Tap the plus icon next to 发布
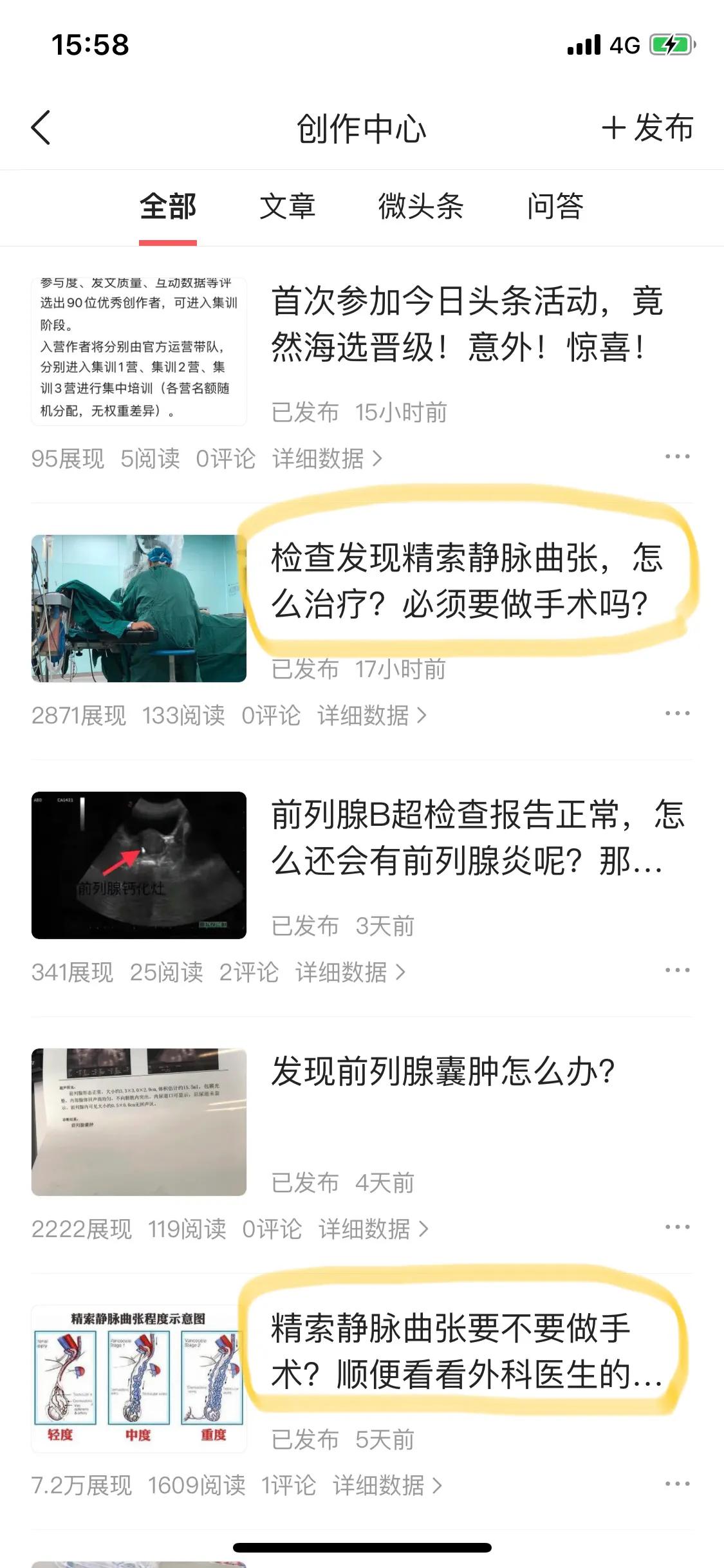724x1568 pixels. [616, 127]
